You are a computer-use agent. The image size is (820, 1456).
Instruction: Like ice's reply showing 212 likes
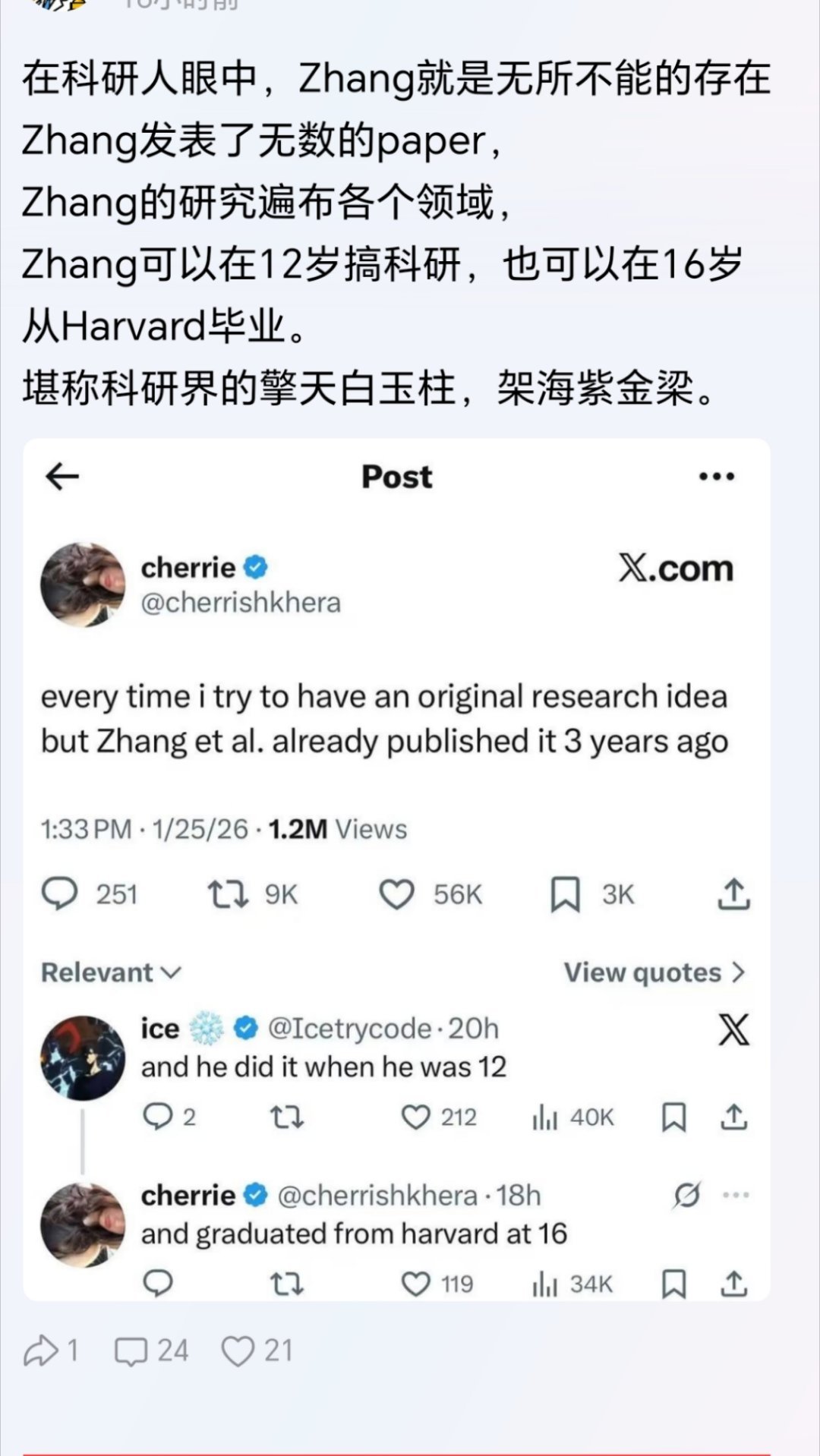[x=417, y=1116]
